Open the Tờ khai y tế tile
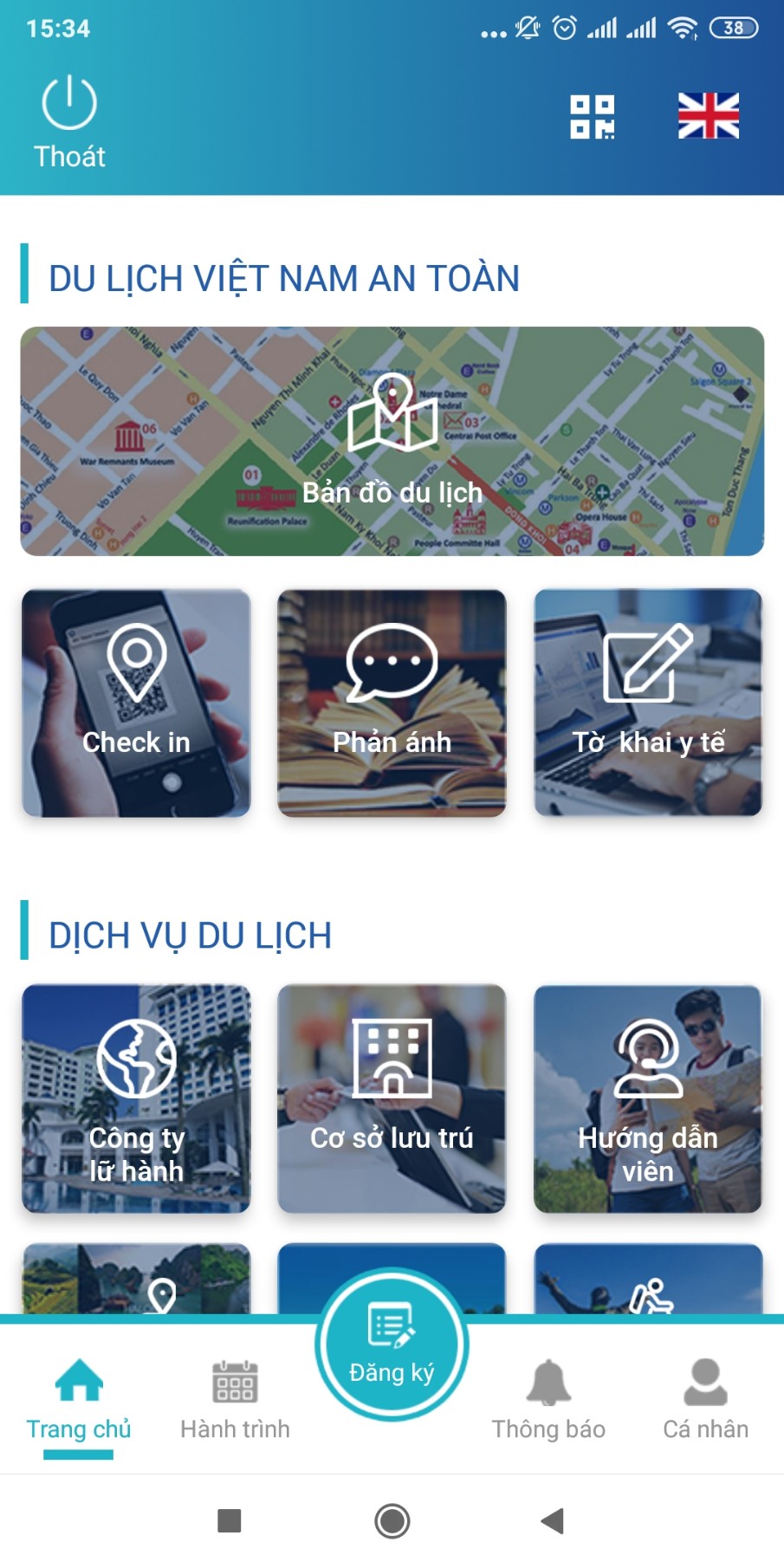 point(648,703)
